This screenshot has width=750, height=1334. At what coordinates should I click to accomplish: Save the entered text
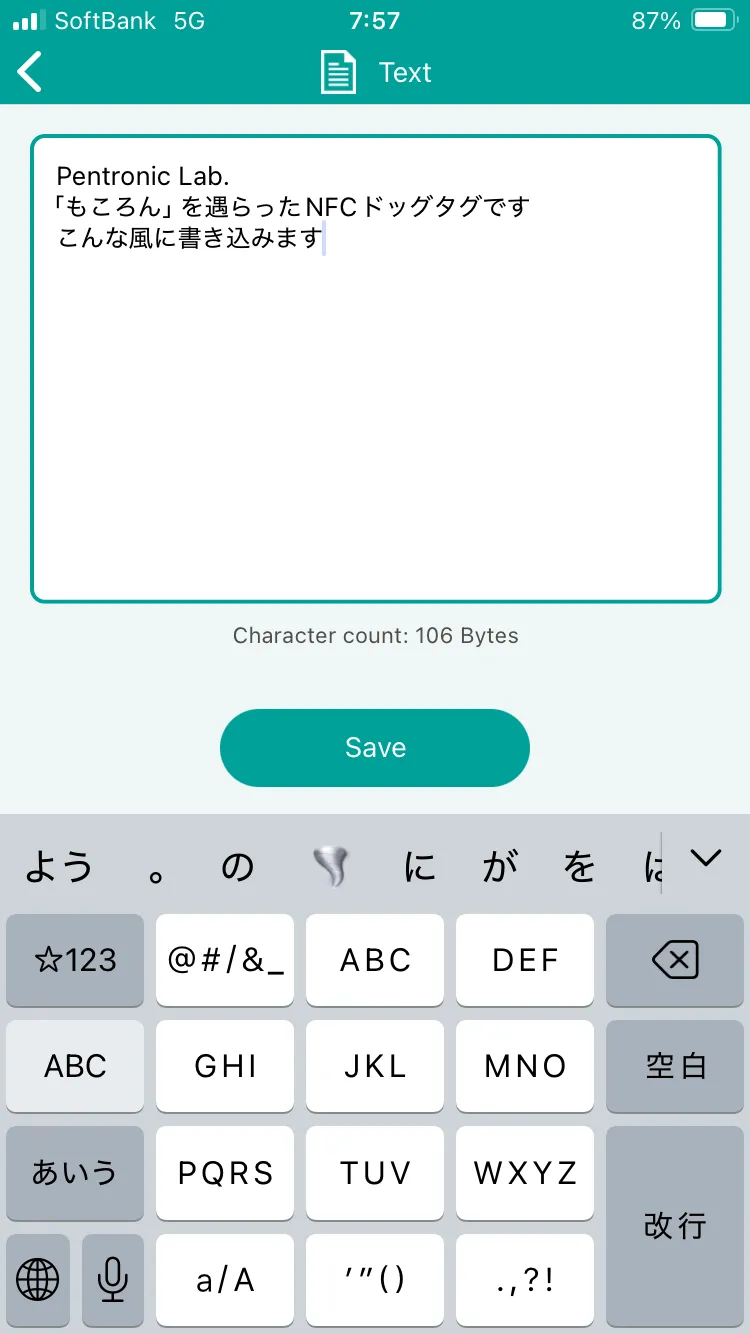375,748
